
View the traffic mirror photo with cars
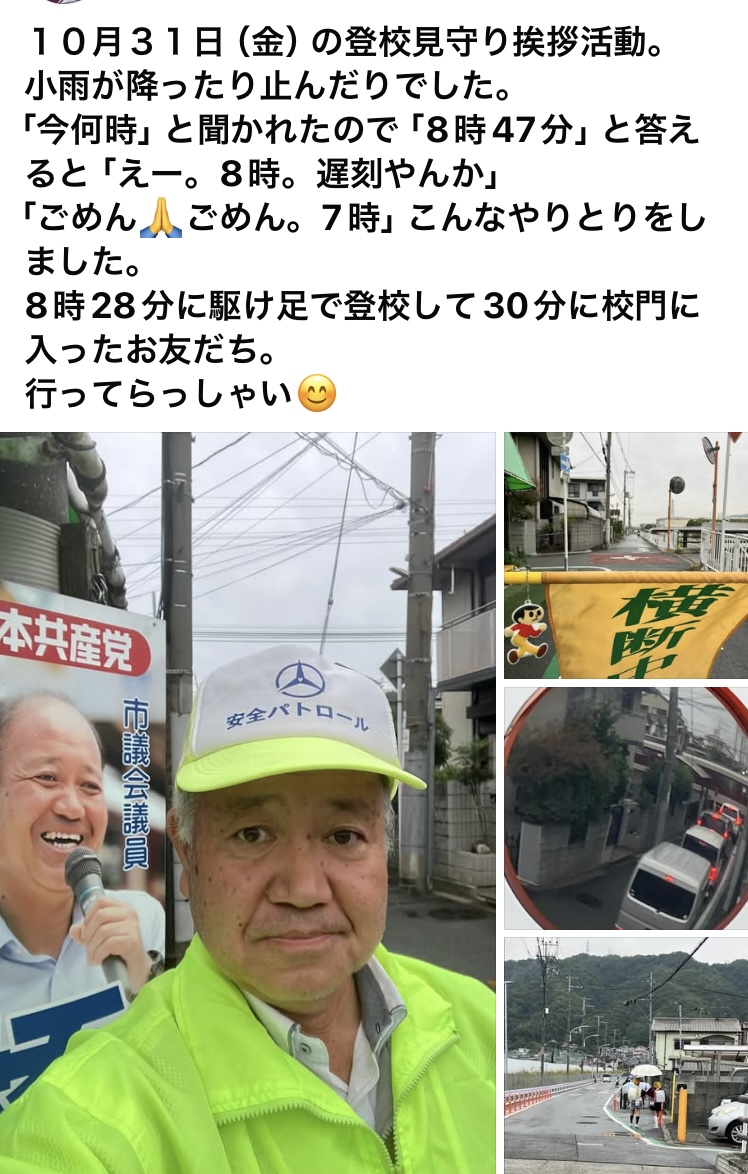tap(625, 808)
